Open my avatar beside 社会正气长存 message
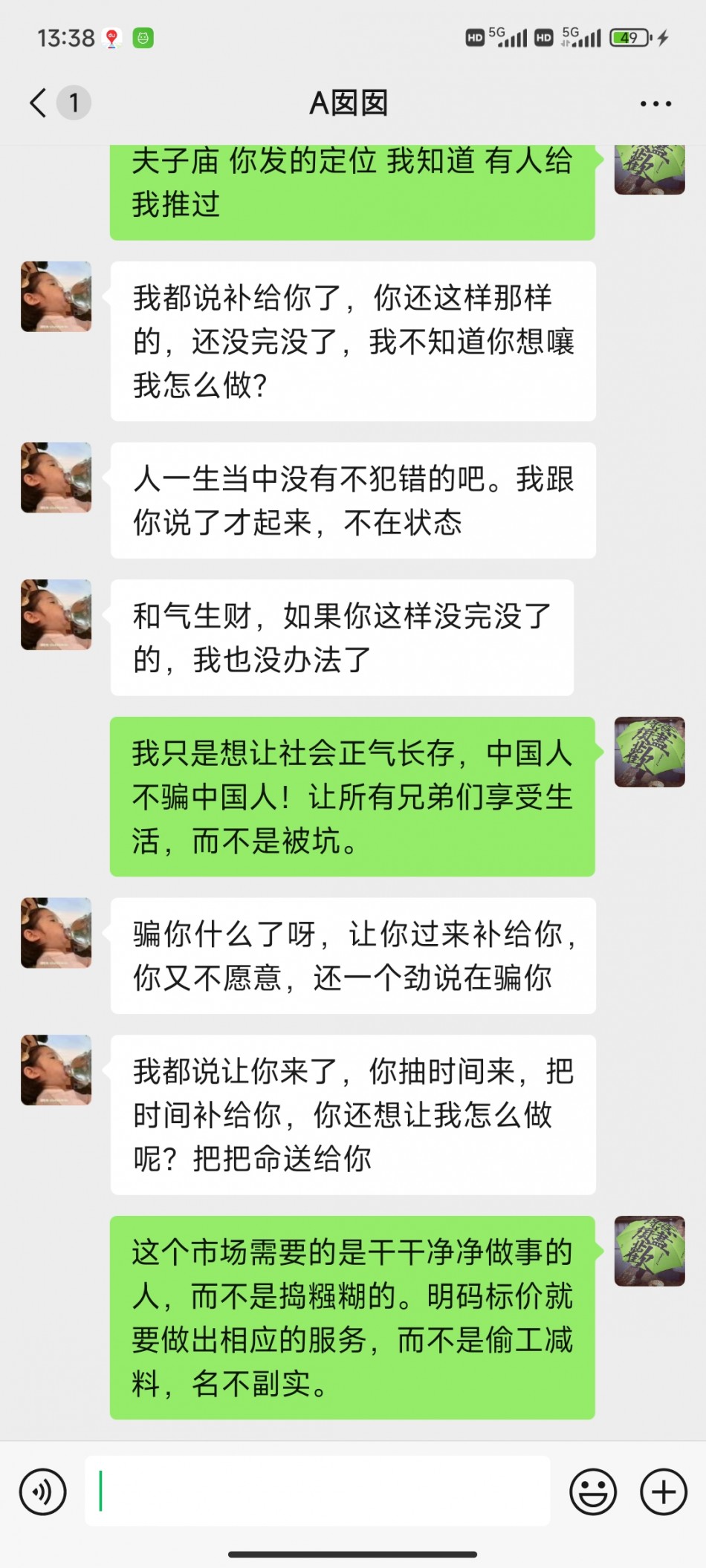Image resolution: width=706 pixels, height=1568 pixels. [650, 752]
